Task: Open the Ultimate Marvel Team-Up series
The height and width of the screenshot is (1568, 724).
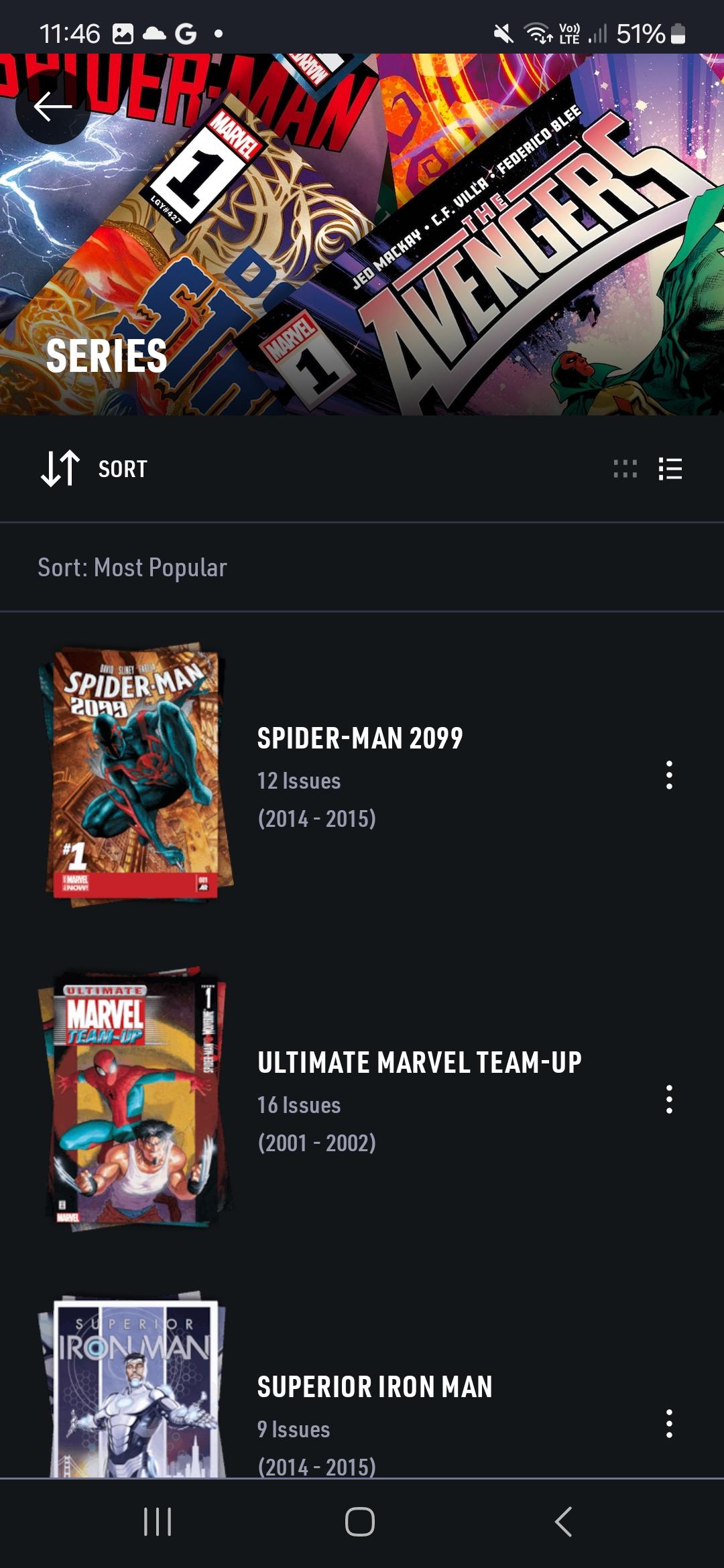Action: tap(419, 1063)
